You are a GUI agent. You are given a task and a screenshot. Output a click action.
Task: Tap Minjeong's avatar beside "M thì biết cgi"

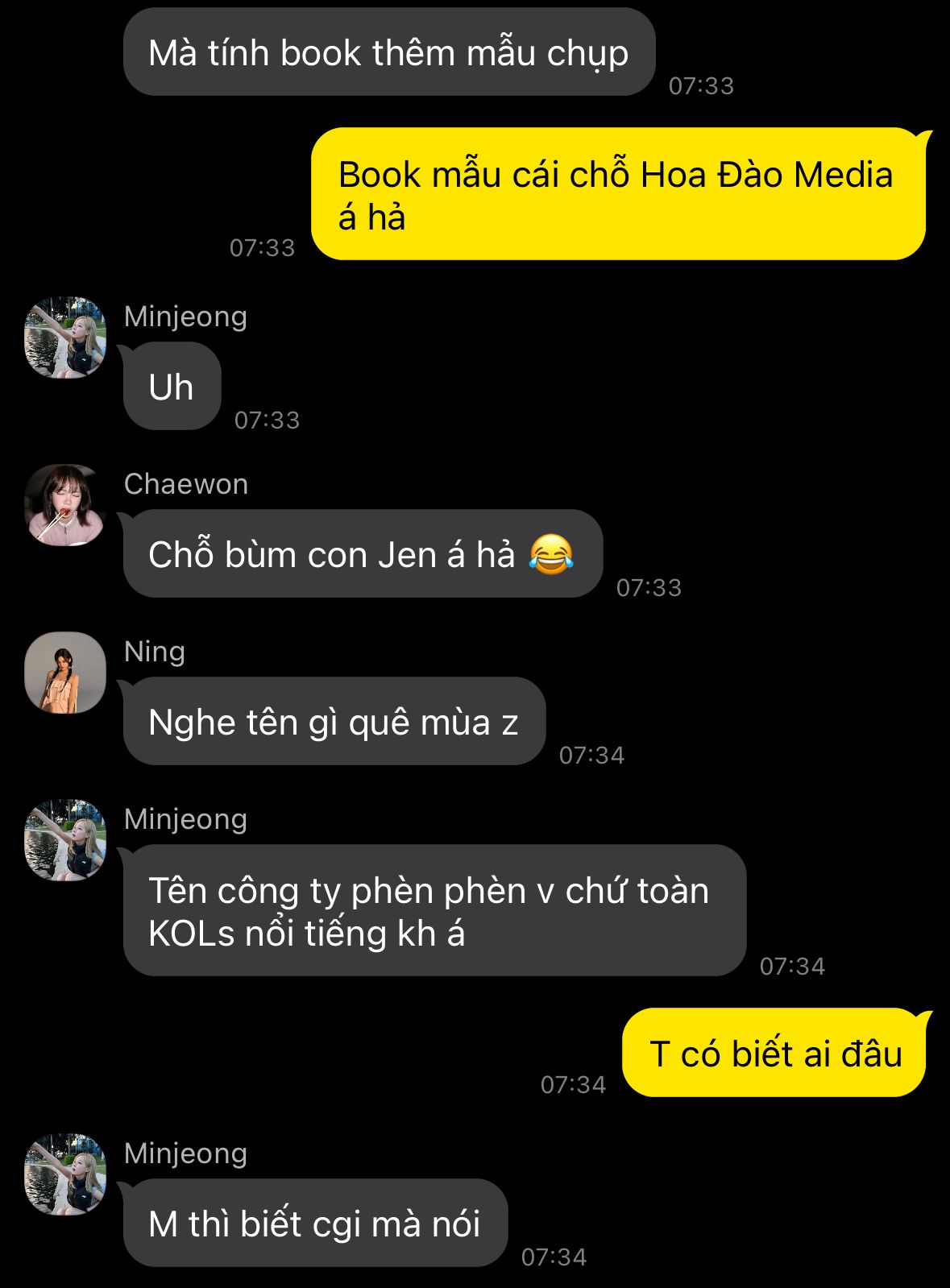(65, 1174)
